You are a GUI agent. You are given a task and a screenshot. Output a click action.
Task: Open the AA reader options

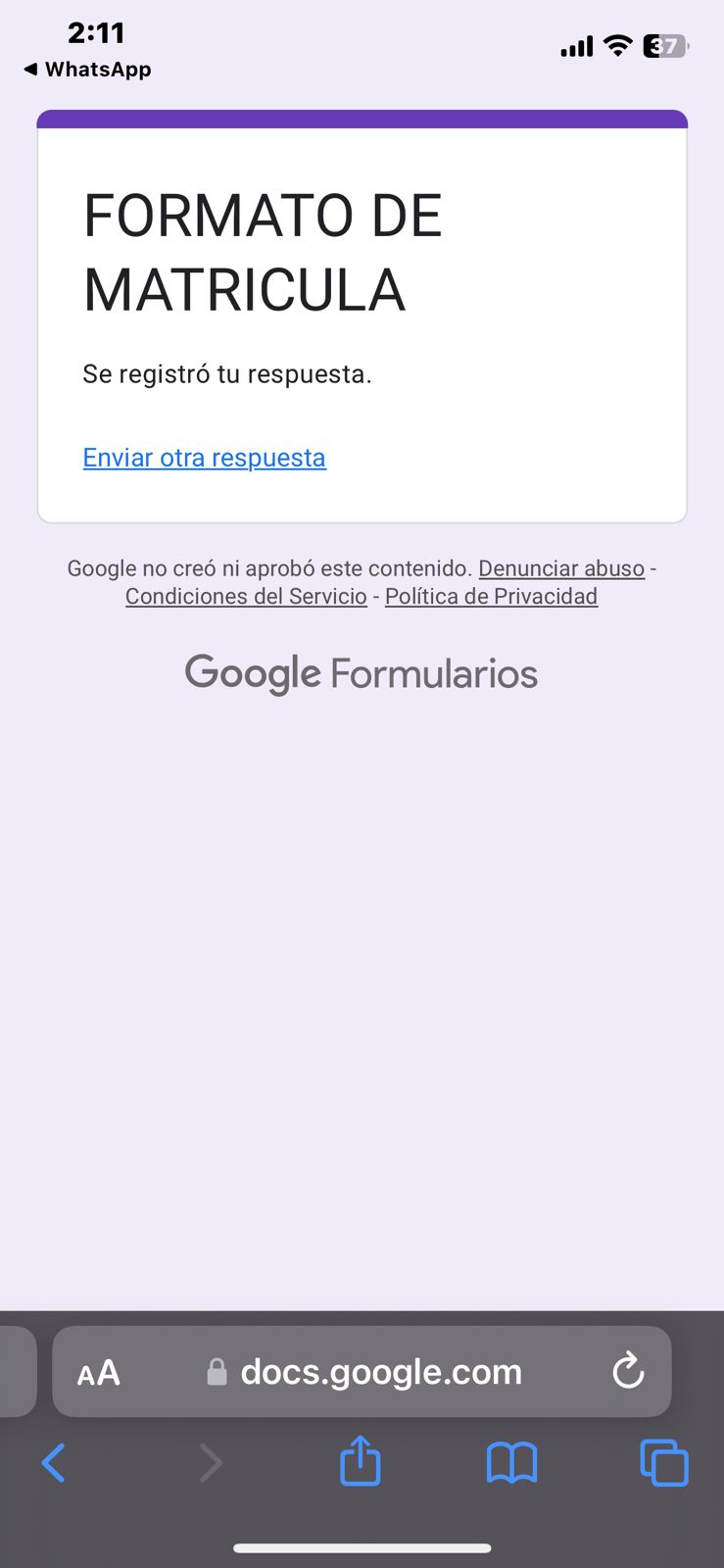(99, 1372)
